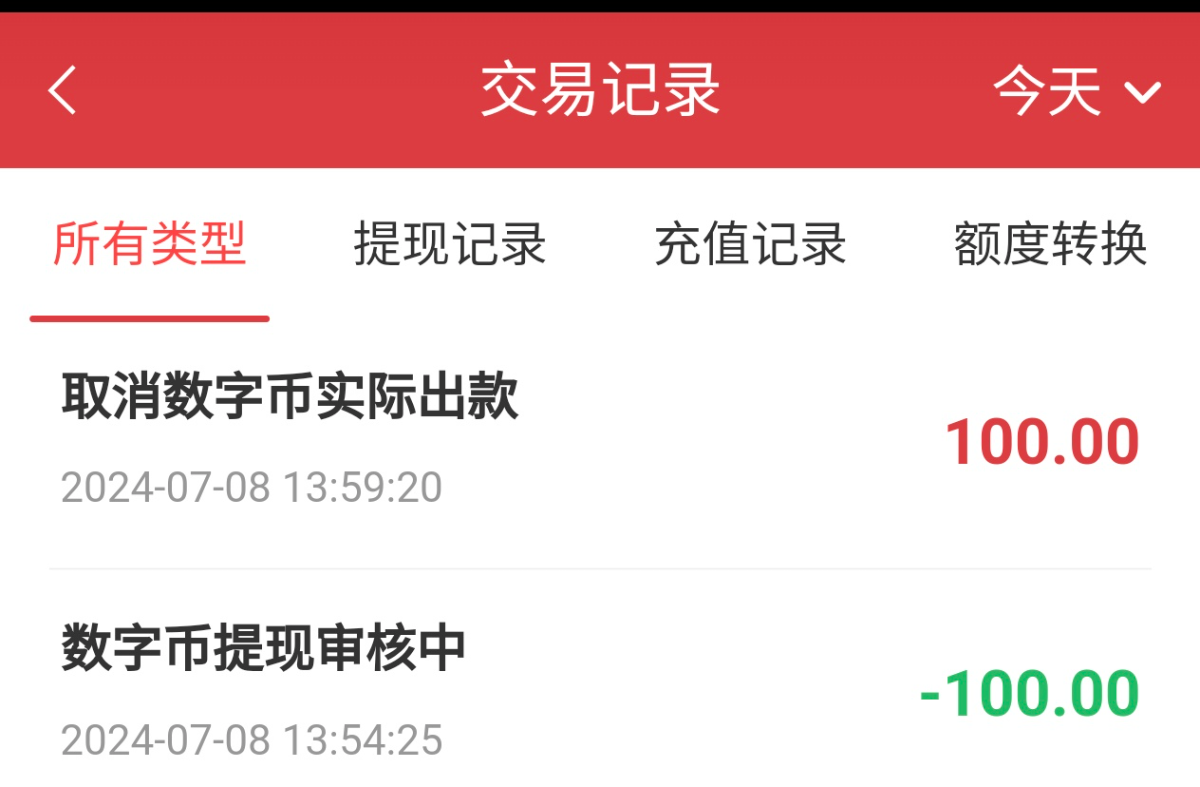
Task: Open the 取消数字币实际出款 record
Action: [x=600, y=442]
